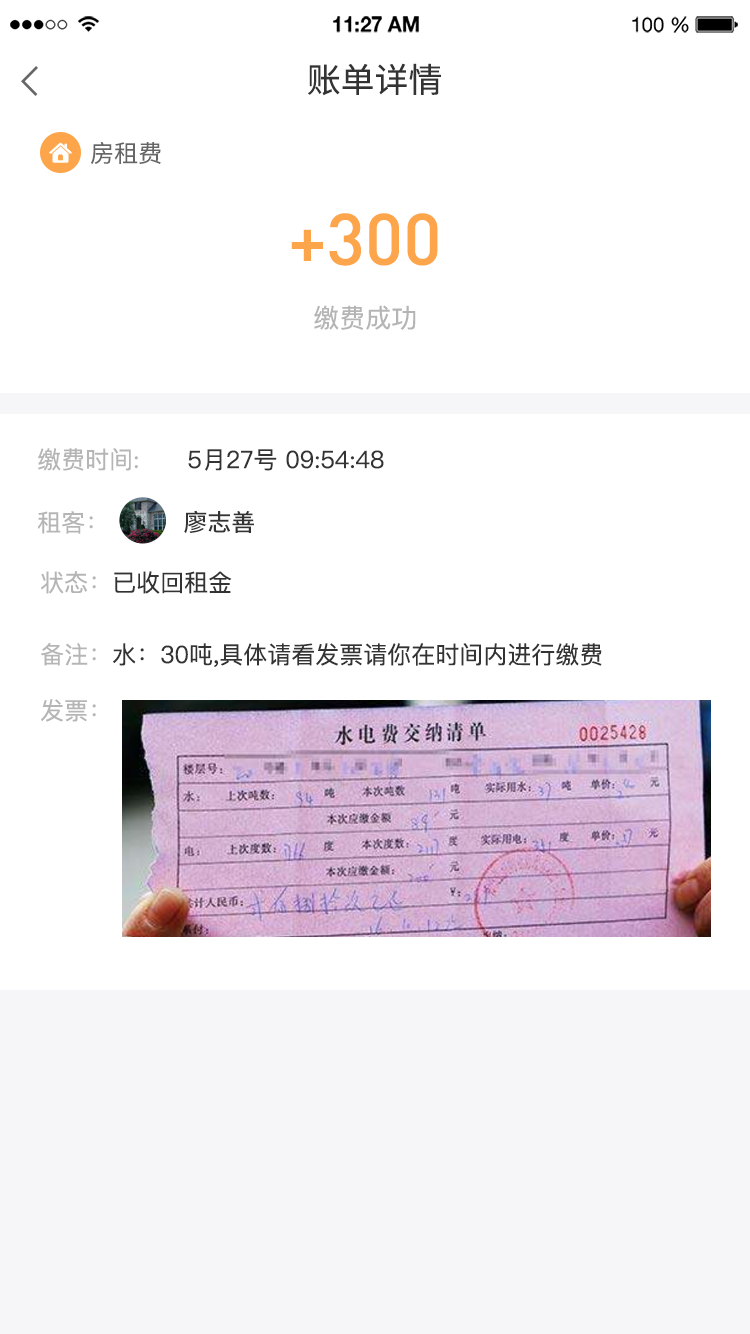
Task: Open the 发票 invoice photo
Action: (416, 818)
